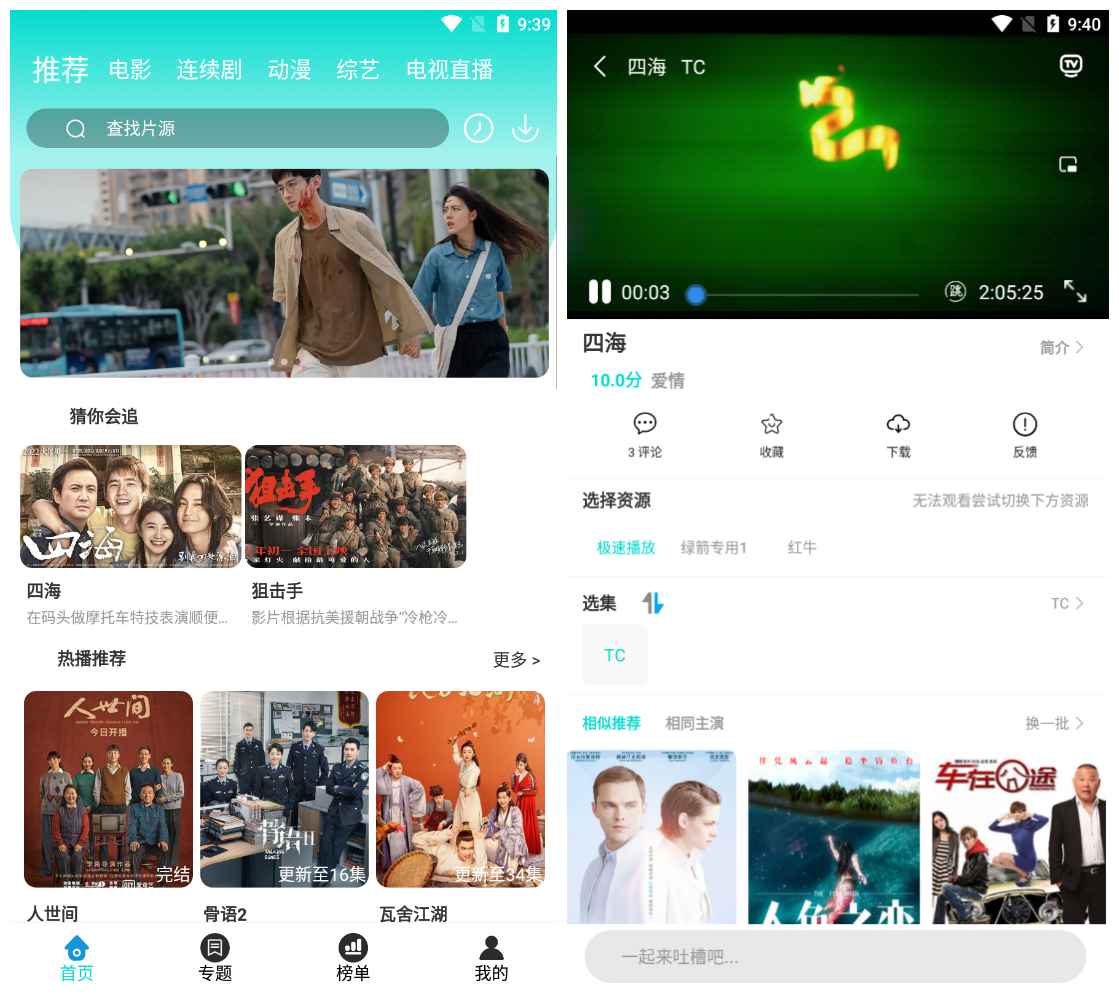Viewport: 1119px width, 997px height.
Task: Go to the 榜单 tab
Action: (x=352, y=957)
